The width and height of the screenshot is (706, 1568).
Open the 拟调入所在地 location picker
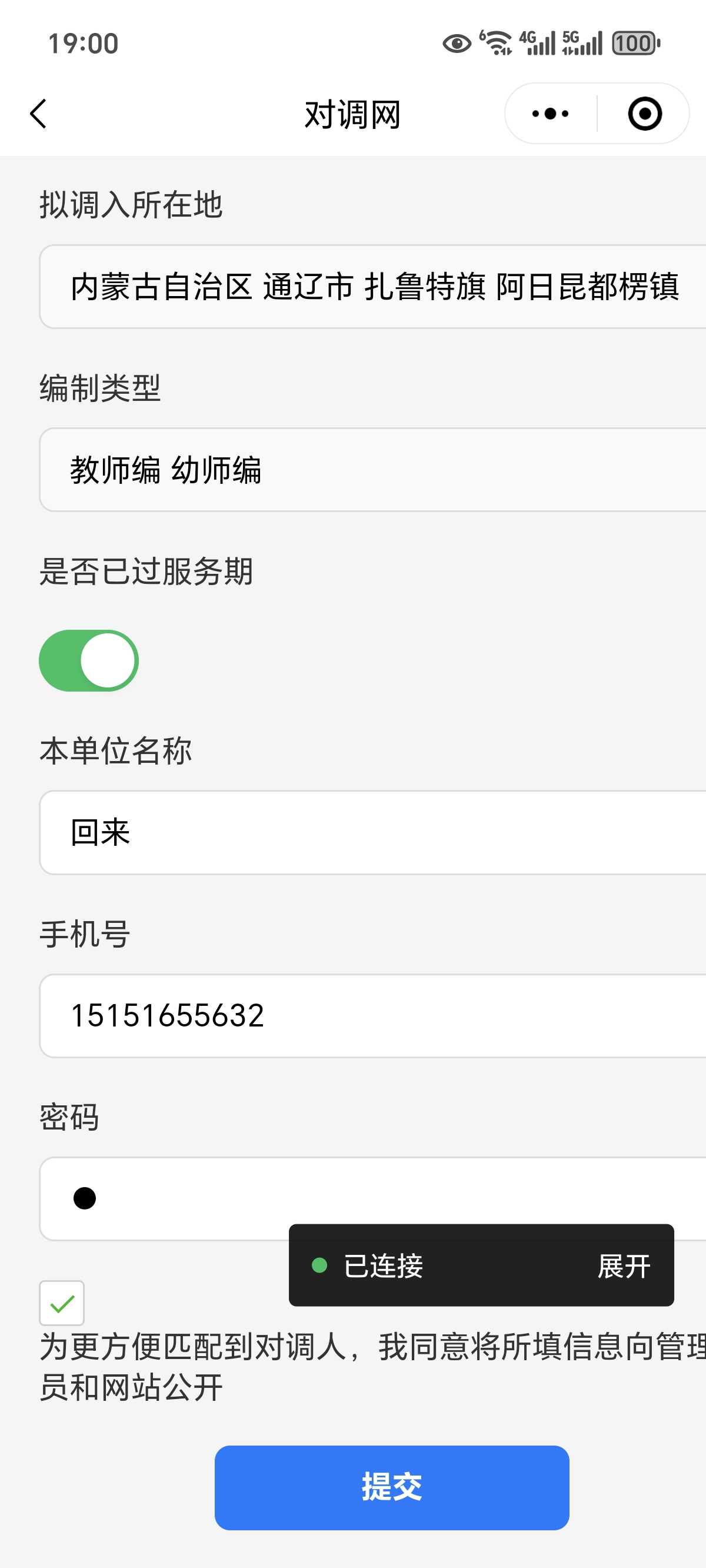[372, 287]
